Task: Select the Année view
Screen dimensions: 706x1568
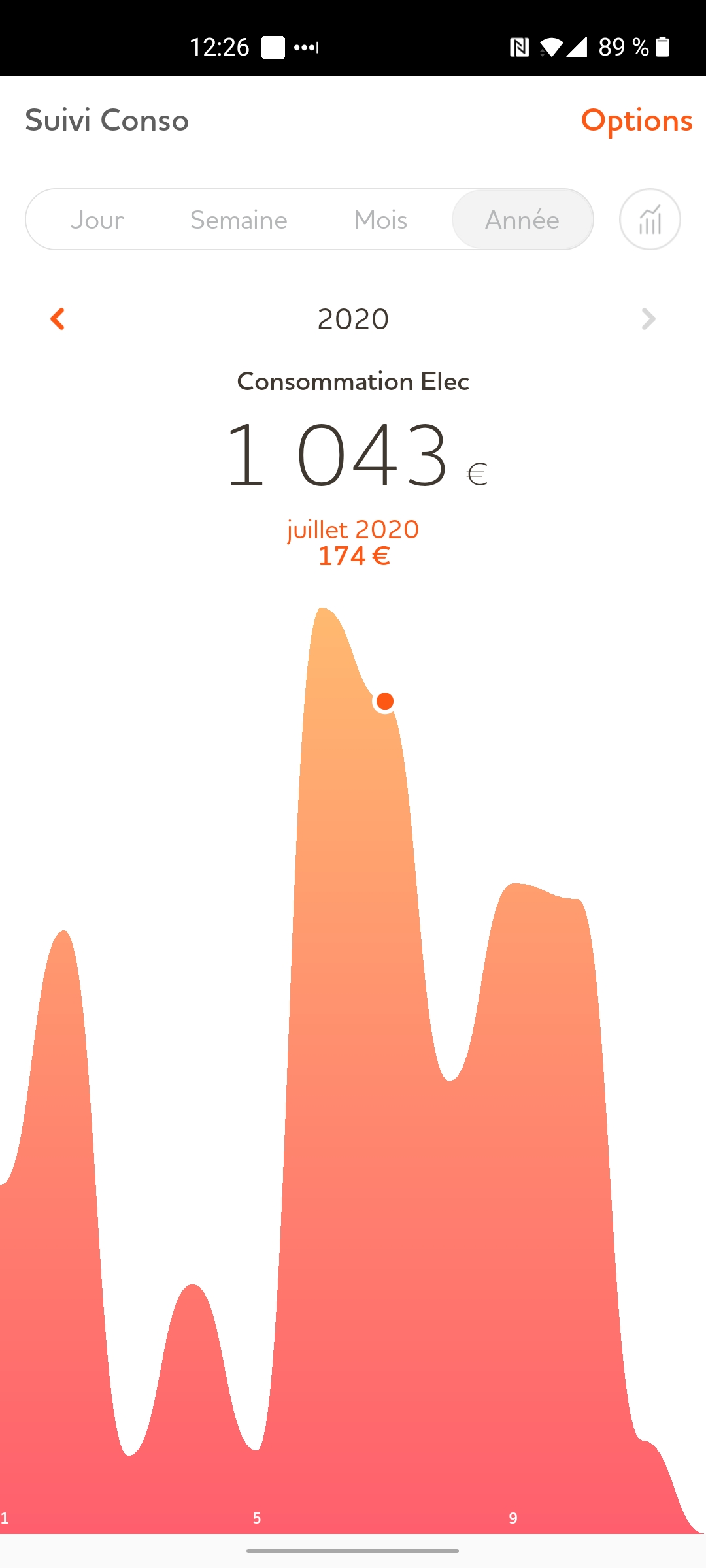Action: tap(522, 220)
